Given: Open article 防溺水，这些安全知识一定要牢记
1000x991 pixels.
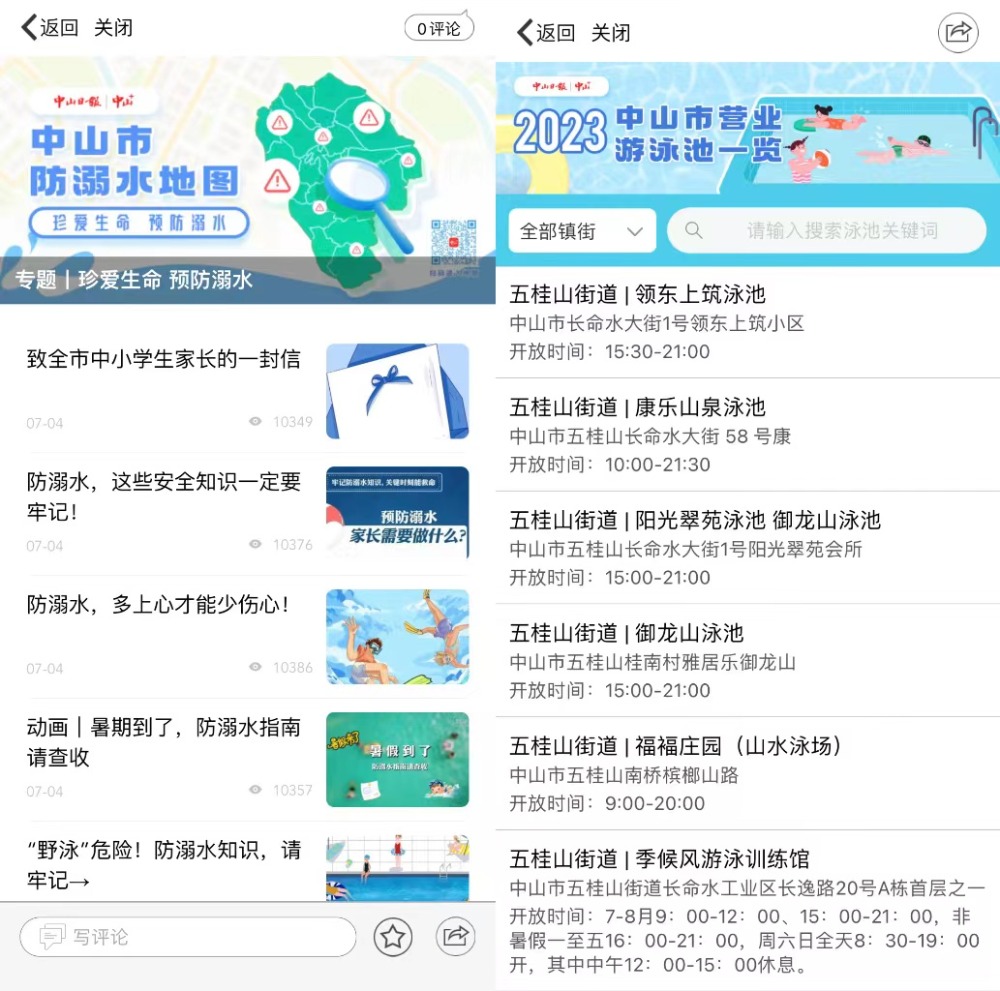Looking at the screenshot, I should (163, 496).
